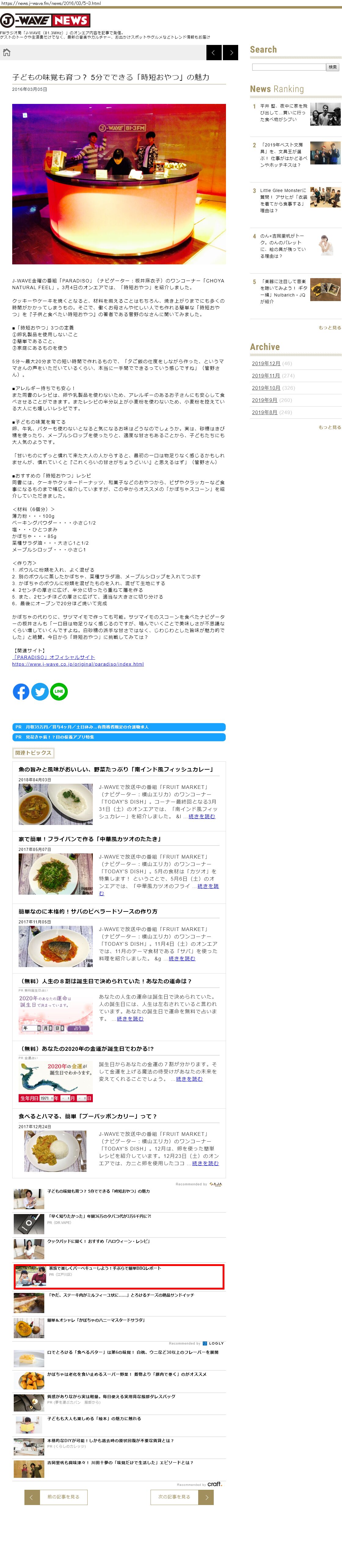Viewport: 342px width, 1568px height.
Task: Tap もっと見る under News Ranking
Action: 329,327
